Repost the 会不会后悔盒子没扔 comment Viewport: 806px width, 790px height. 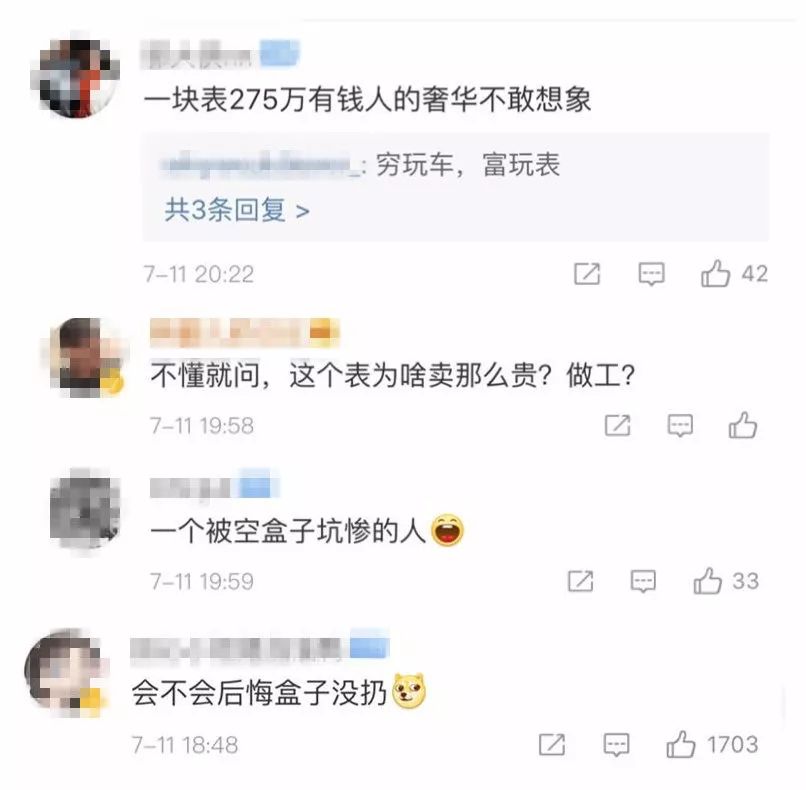point(552,744)
